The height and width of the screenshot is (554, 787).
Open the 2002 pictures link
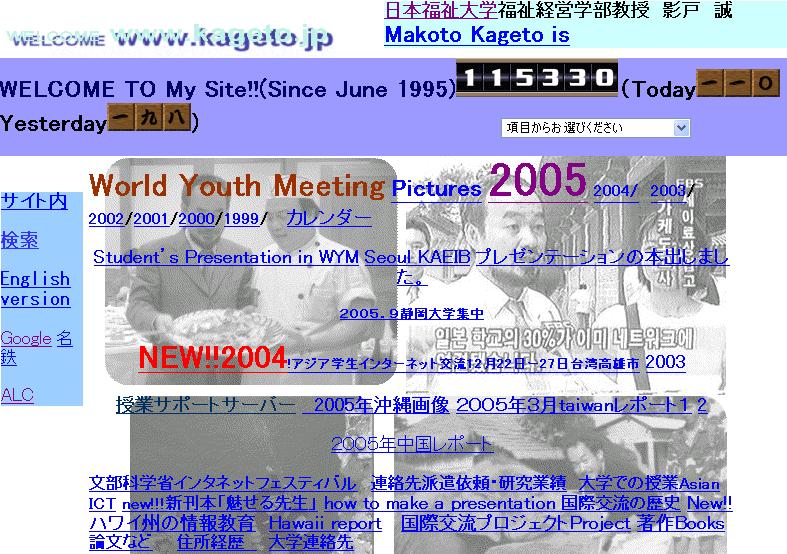coord(106,219)
